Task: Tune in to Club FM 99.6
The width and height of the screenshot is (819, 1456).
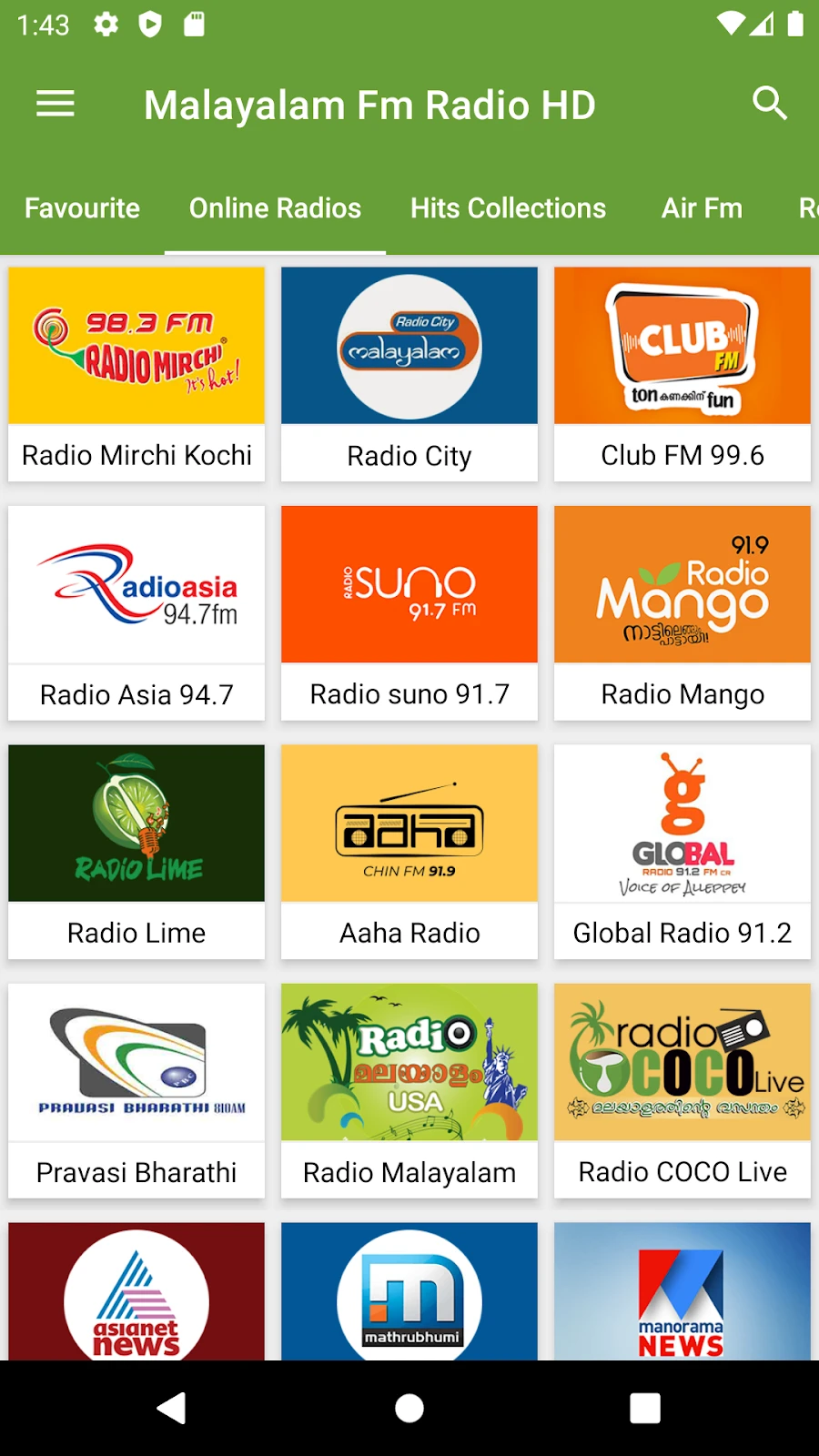Action: (x=682, y=373)
